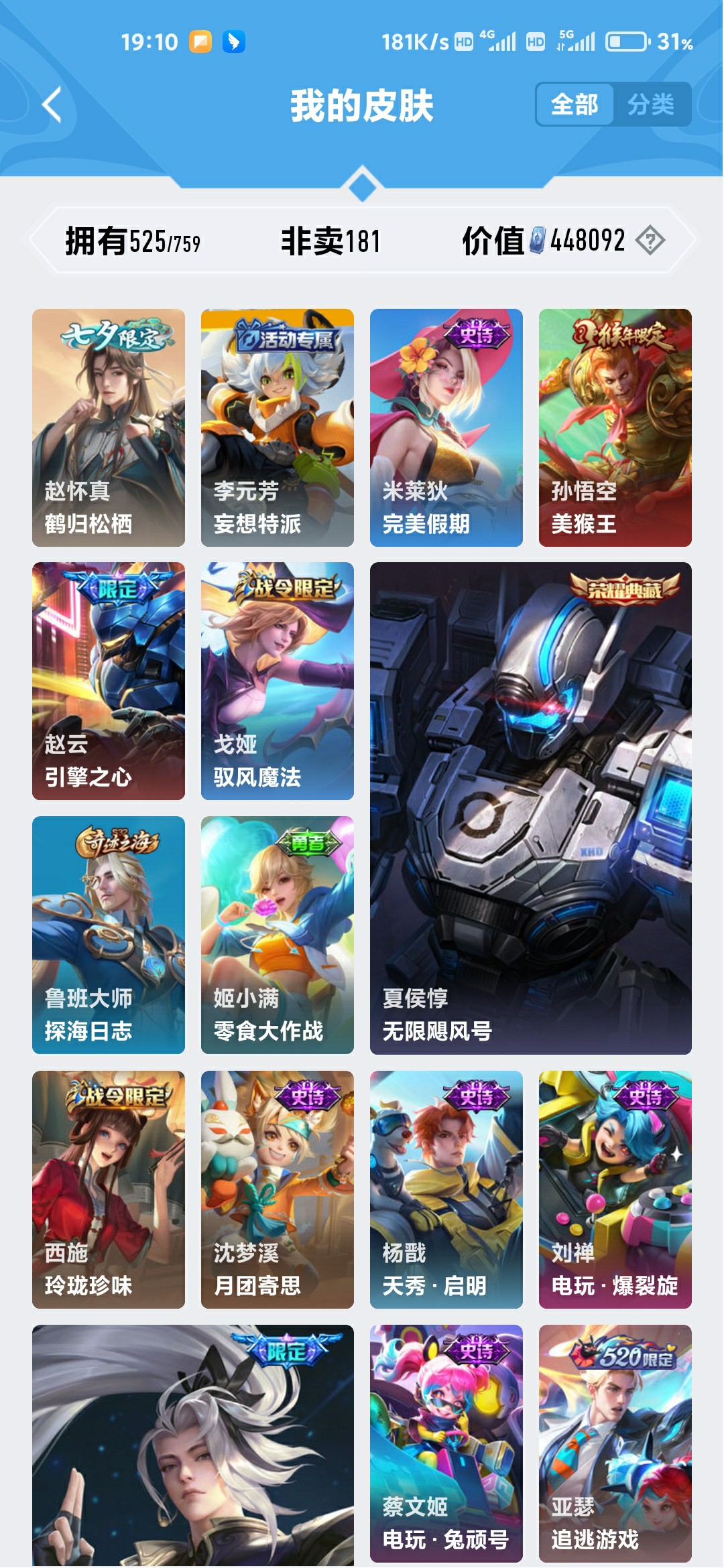Open 亚瑟 追逃游戏 skin card
Screen dimensions: 724x1568
pos(615,1443)
